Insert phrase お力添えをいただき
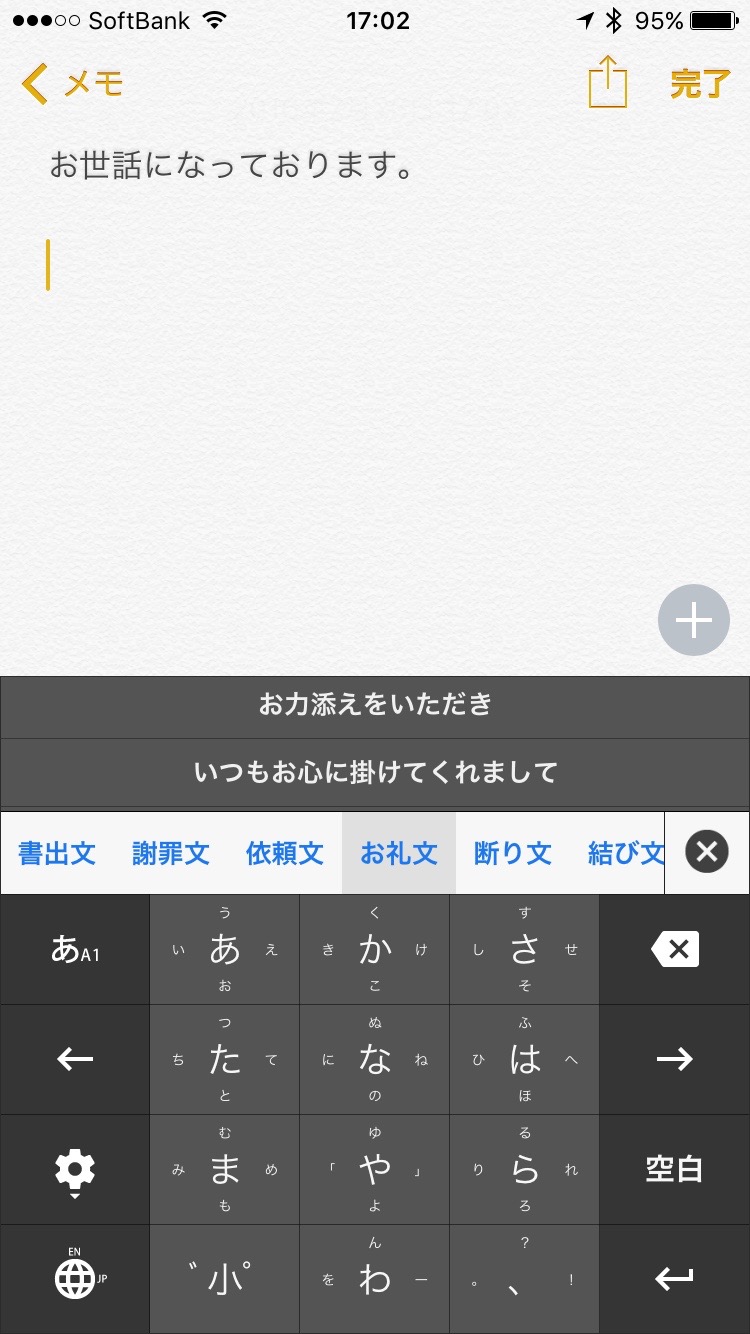 pos(375,705)
